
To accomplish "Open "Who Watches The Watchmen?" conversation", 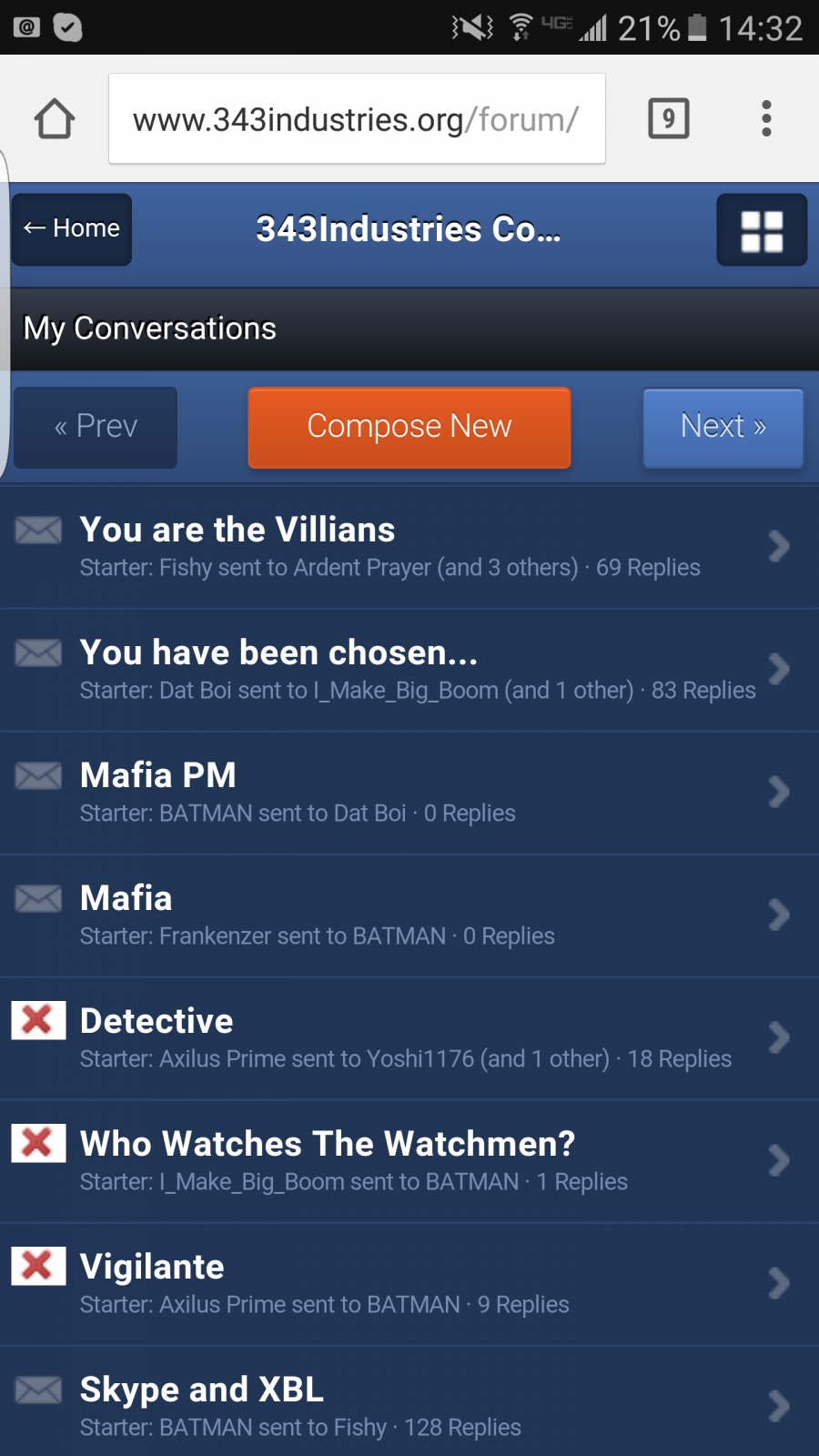I will tap(409, 1161).
